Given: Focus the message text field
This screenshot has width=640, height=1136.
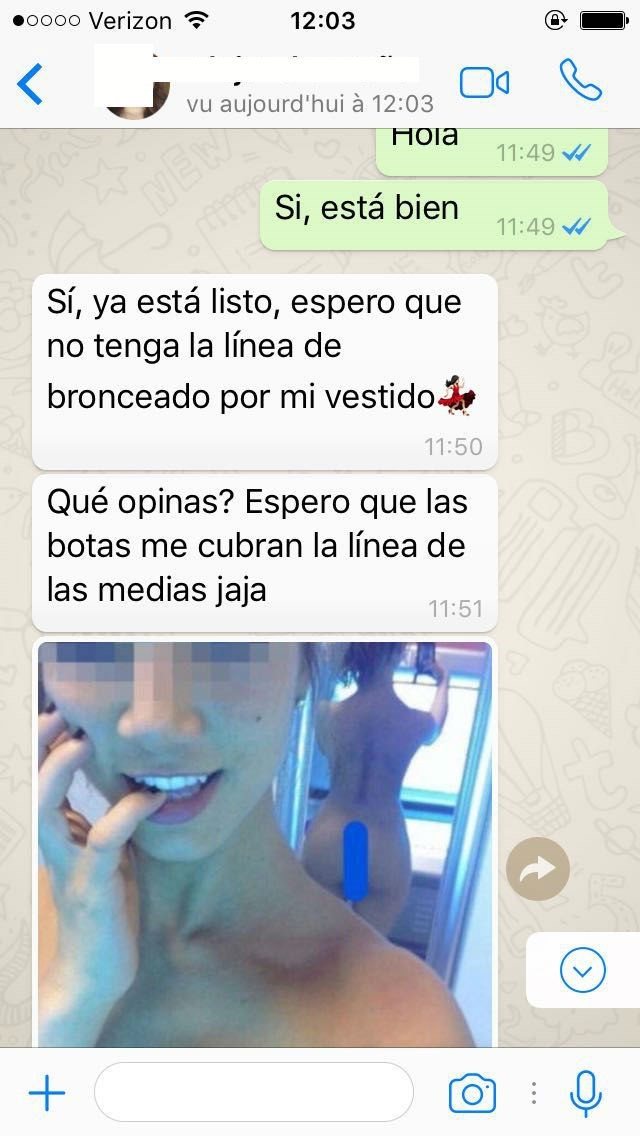Looking at the screenshot, I should pyautogui.click(x=253, y=1093).
